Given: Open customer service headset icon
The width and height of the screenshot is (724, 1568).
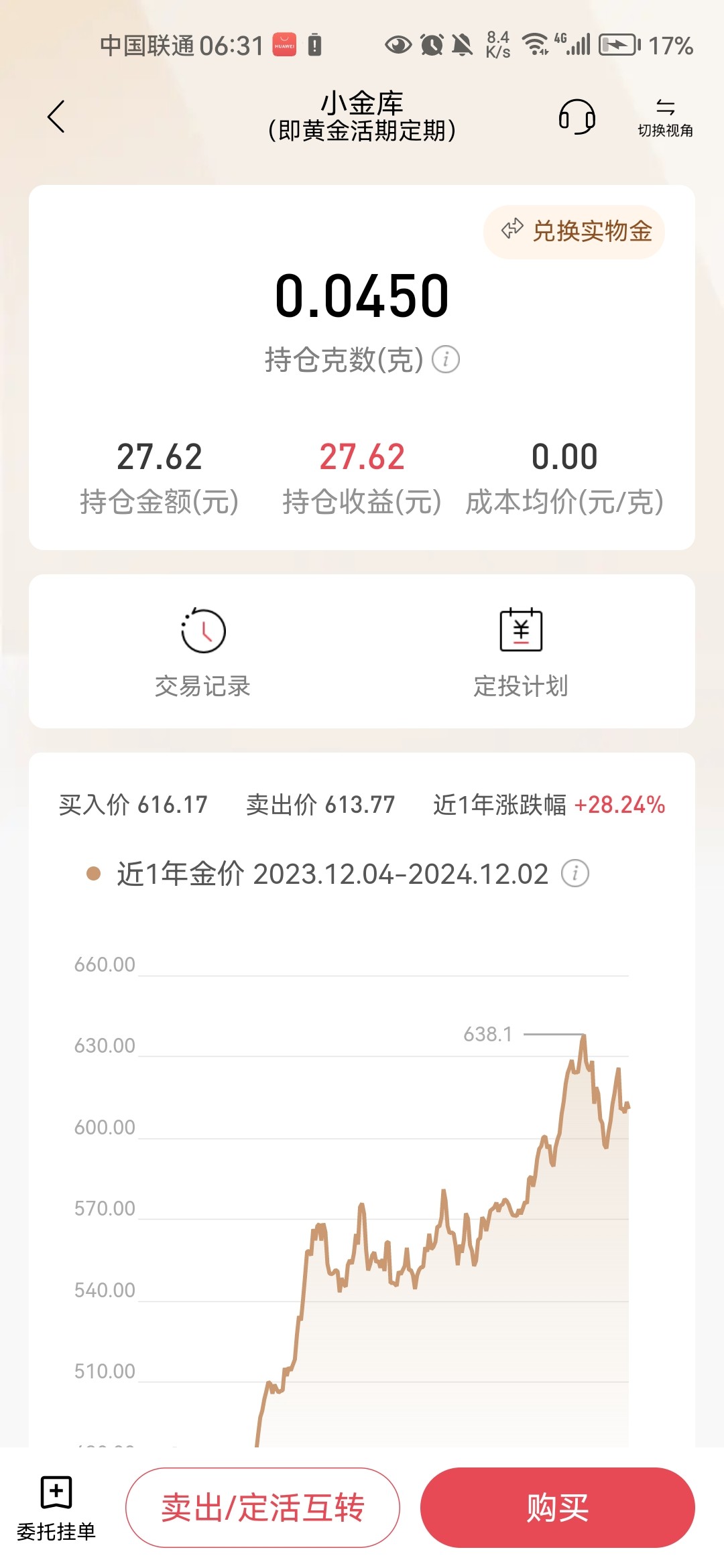Looking at the screenshot, I should point(577,117).
